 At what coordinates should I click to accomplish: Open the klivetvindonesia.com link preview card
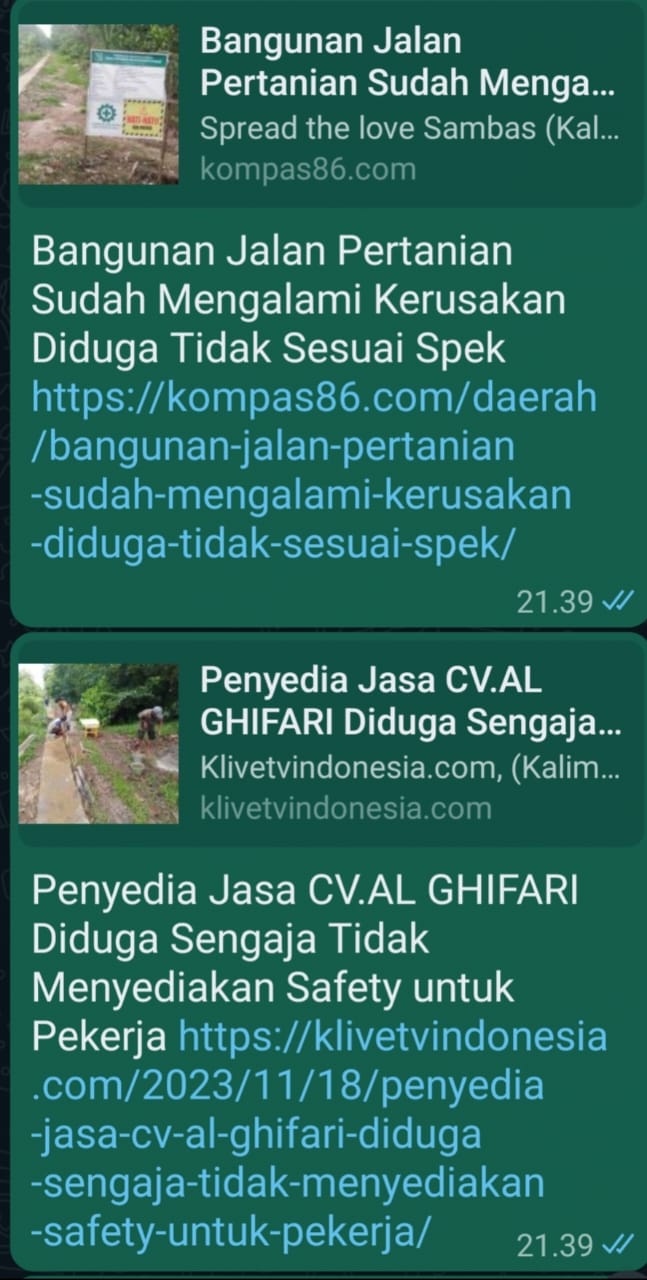coord(330,743)
